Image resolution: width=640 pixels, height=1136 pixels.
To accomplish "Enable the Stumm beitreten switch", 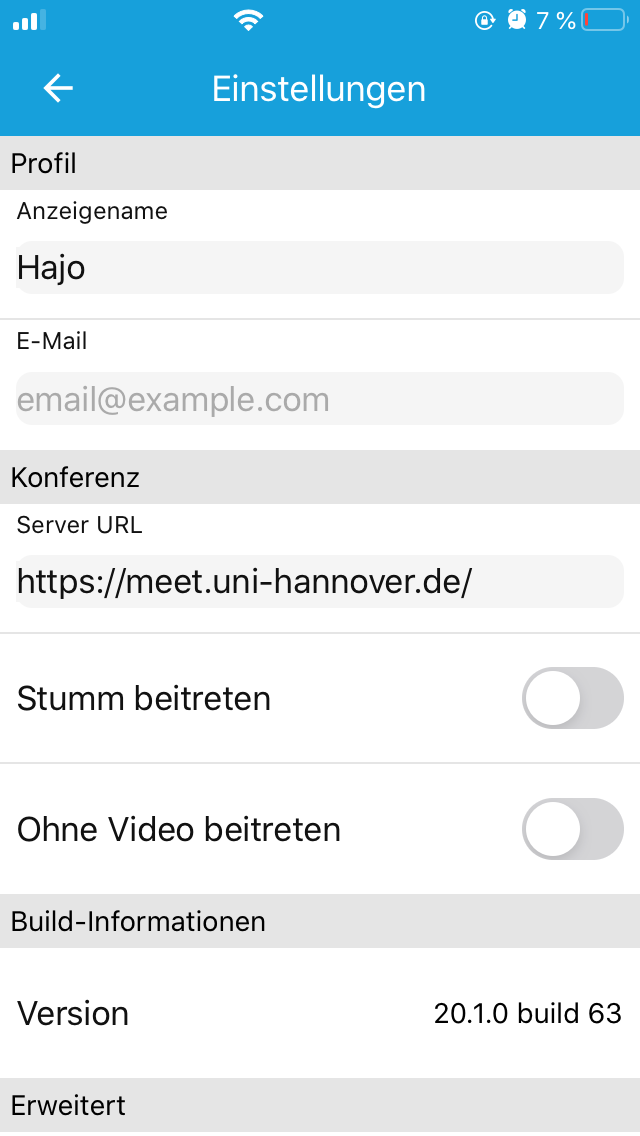I will [x=573, y=698].
